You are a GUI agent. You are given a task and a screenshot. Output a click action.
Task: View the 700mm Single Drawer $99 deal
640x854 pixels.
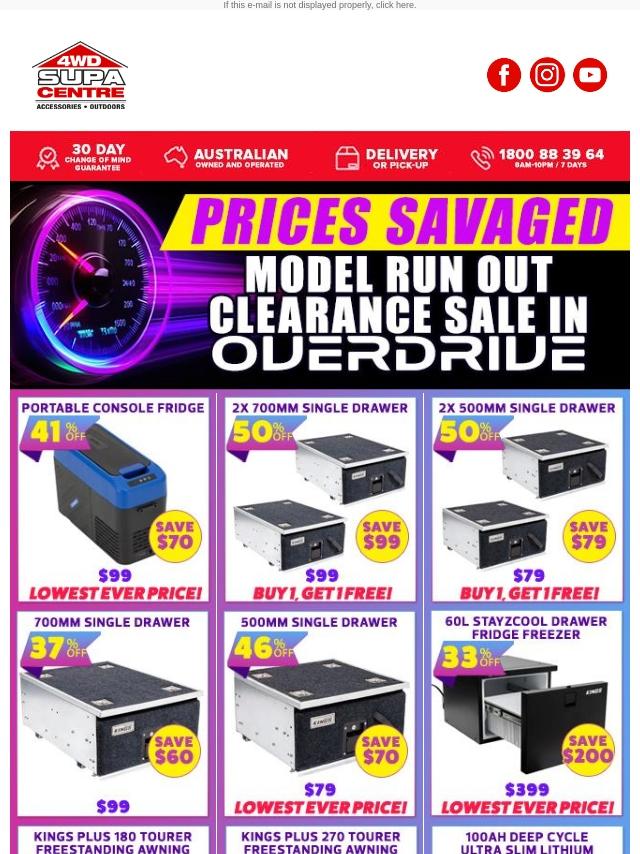tap(112, 715)
